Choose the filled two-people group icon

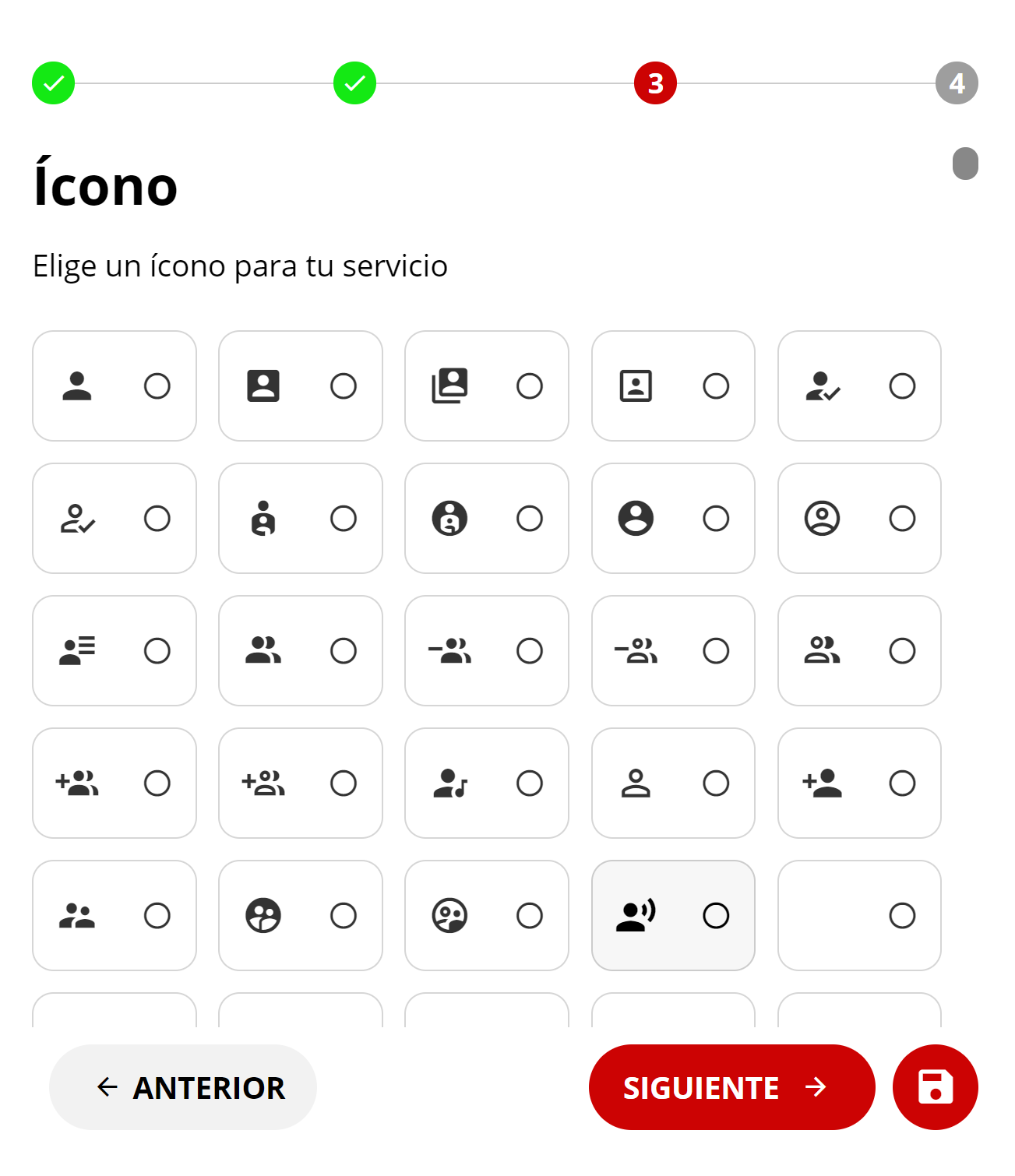coord(301,651)
